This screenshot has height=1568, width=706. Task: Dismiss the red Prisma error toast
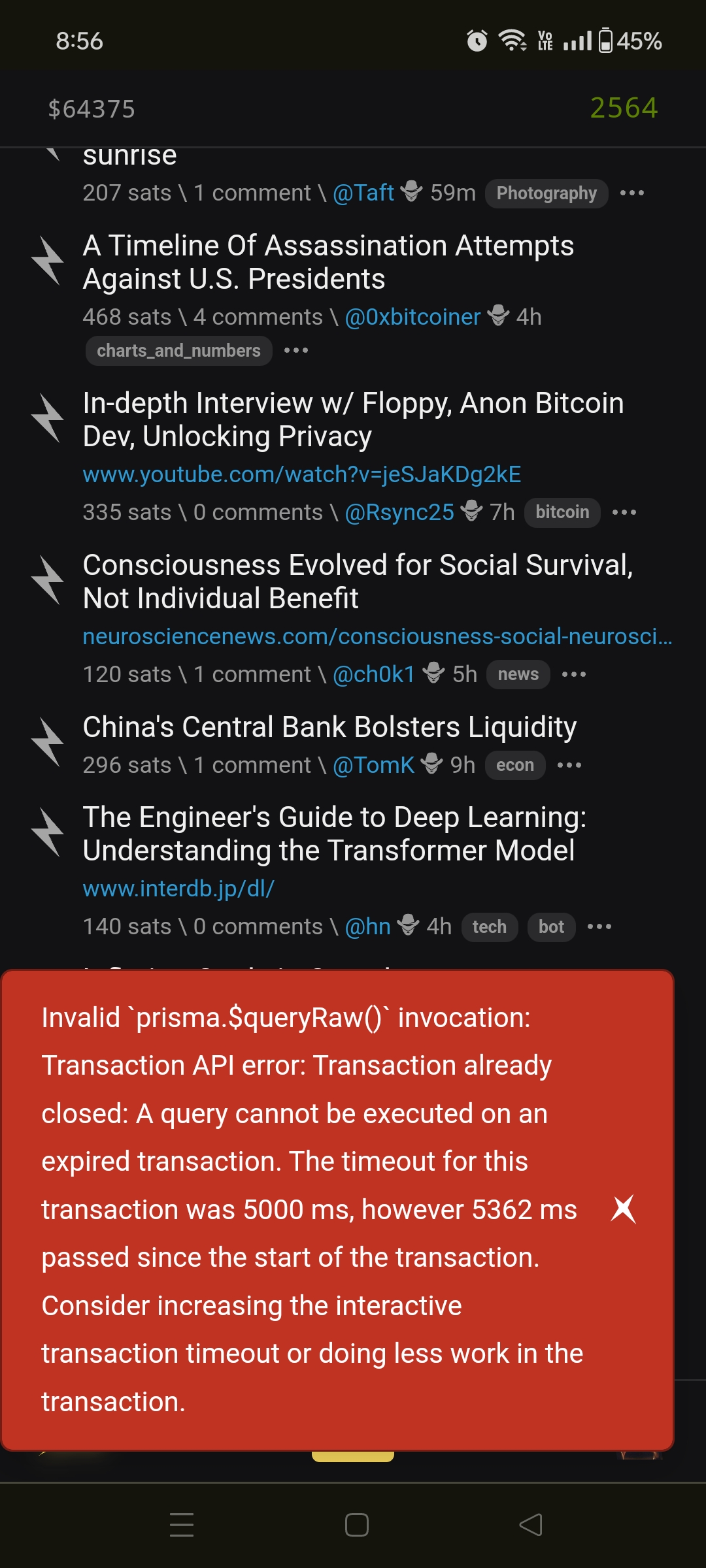[623, 1209]
